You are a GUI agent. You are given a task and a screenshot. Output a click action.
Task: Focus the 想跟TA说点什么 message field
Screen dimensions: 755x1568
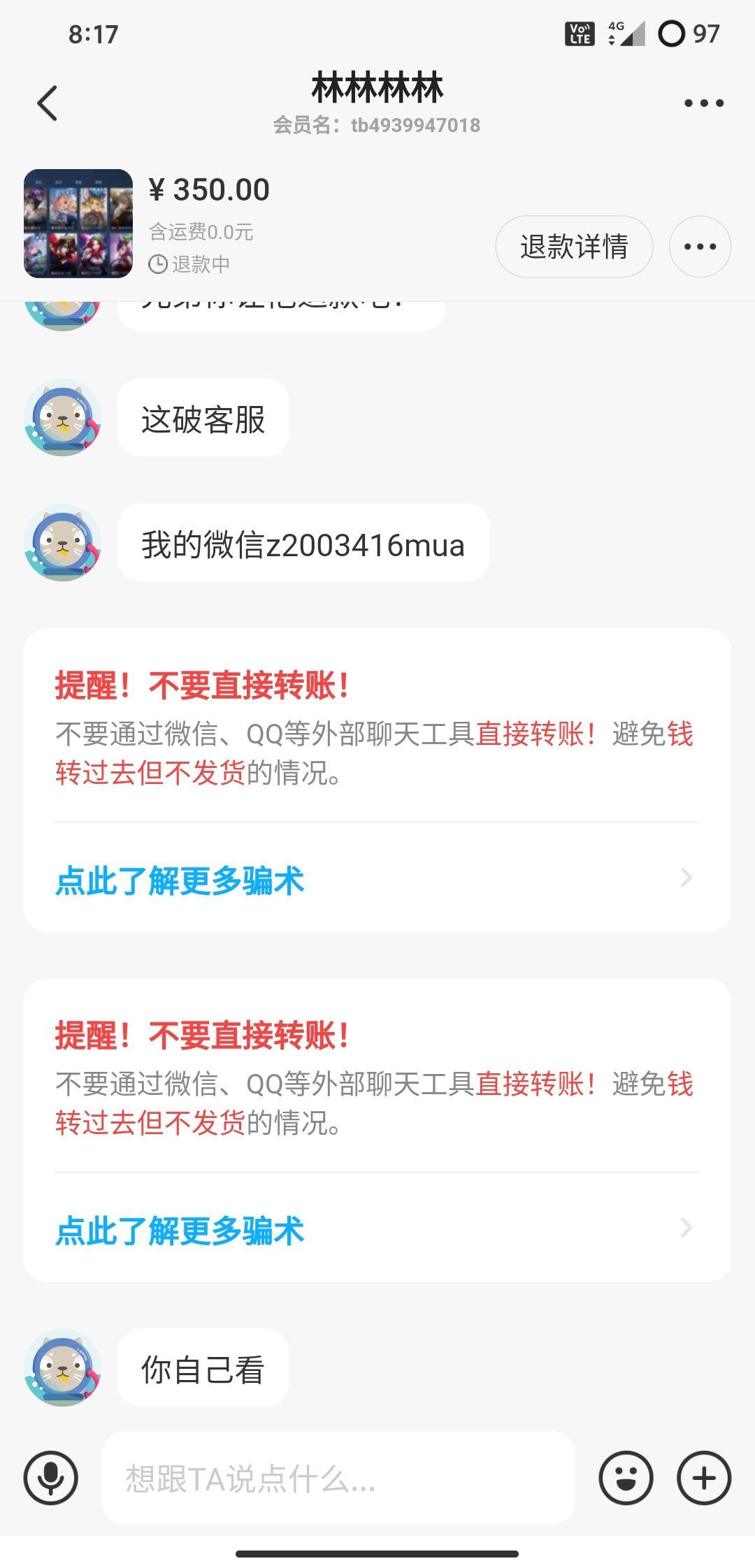click(338, 1478)
